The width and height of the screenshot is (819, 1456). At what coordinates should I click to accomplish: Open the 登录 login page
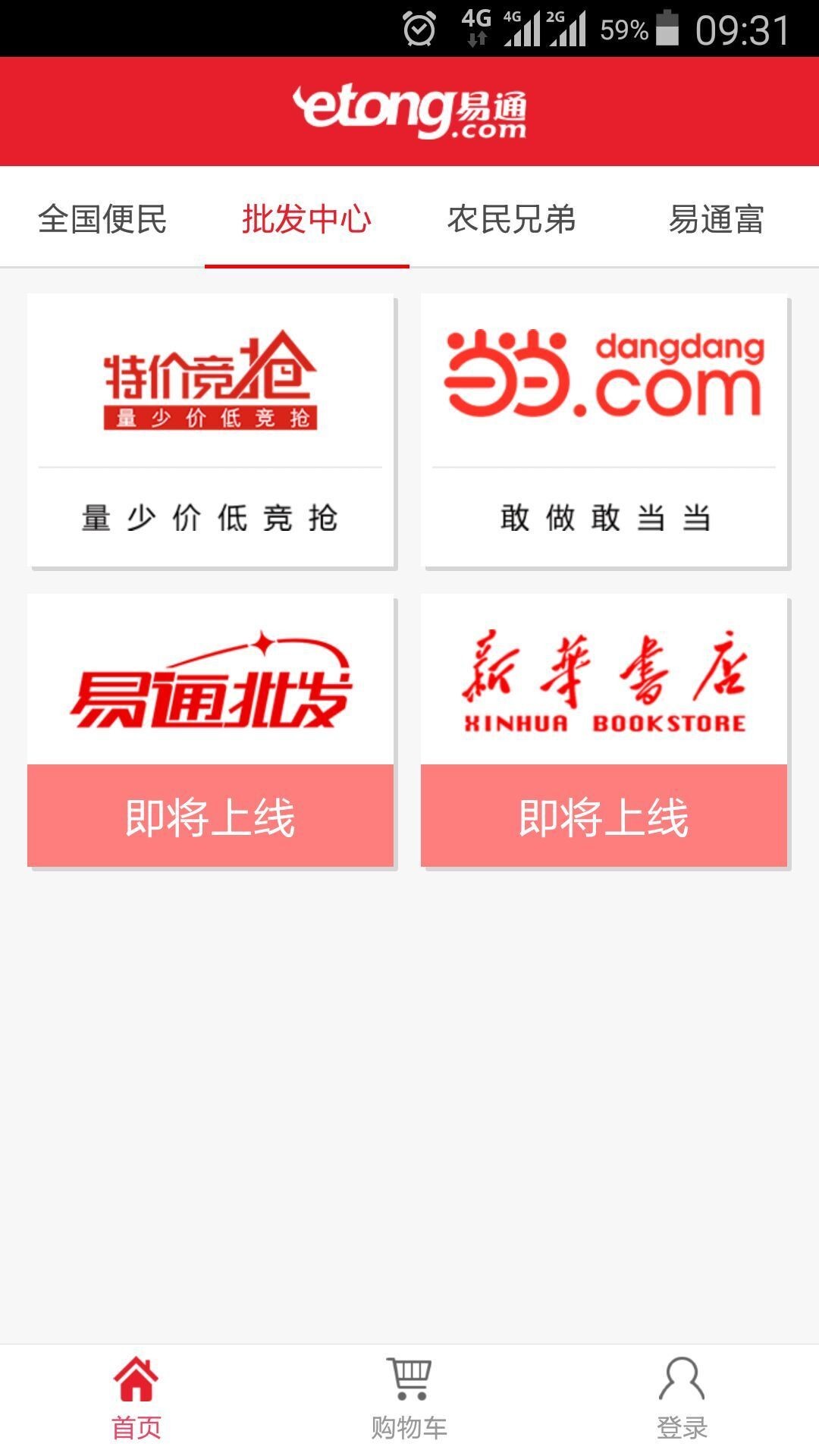click(x=682, y=1399)
